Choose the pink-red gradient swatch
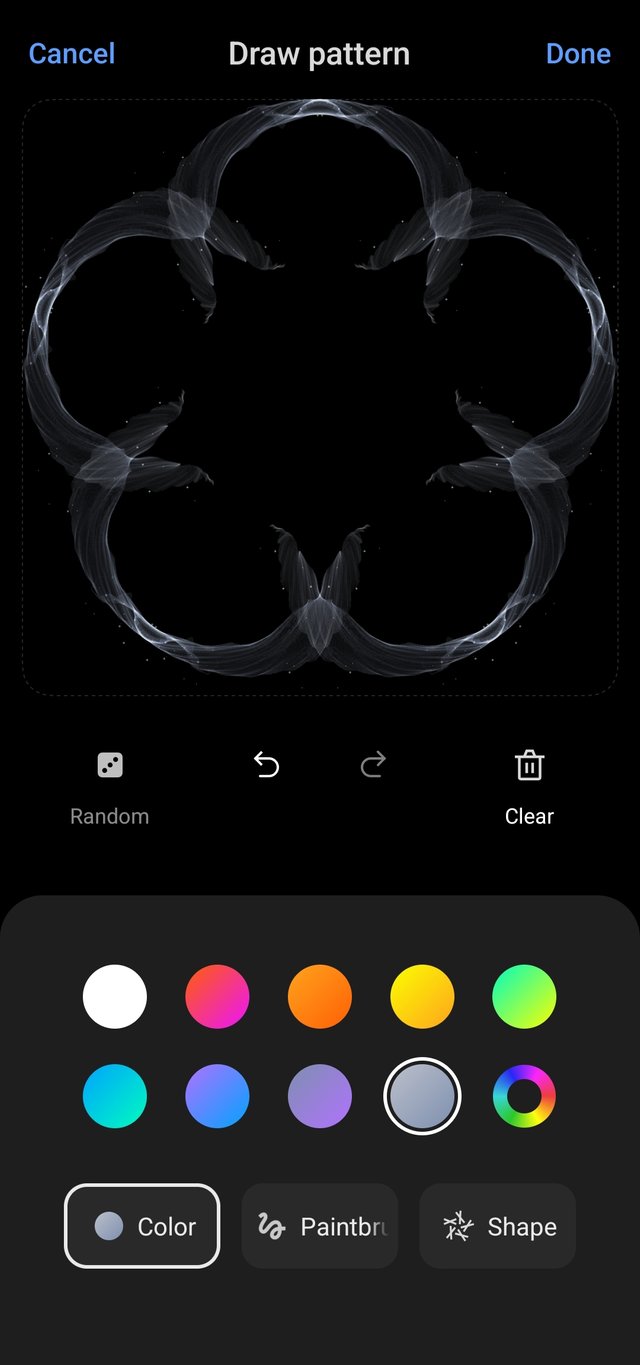 click(217, 996)
